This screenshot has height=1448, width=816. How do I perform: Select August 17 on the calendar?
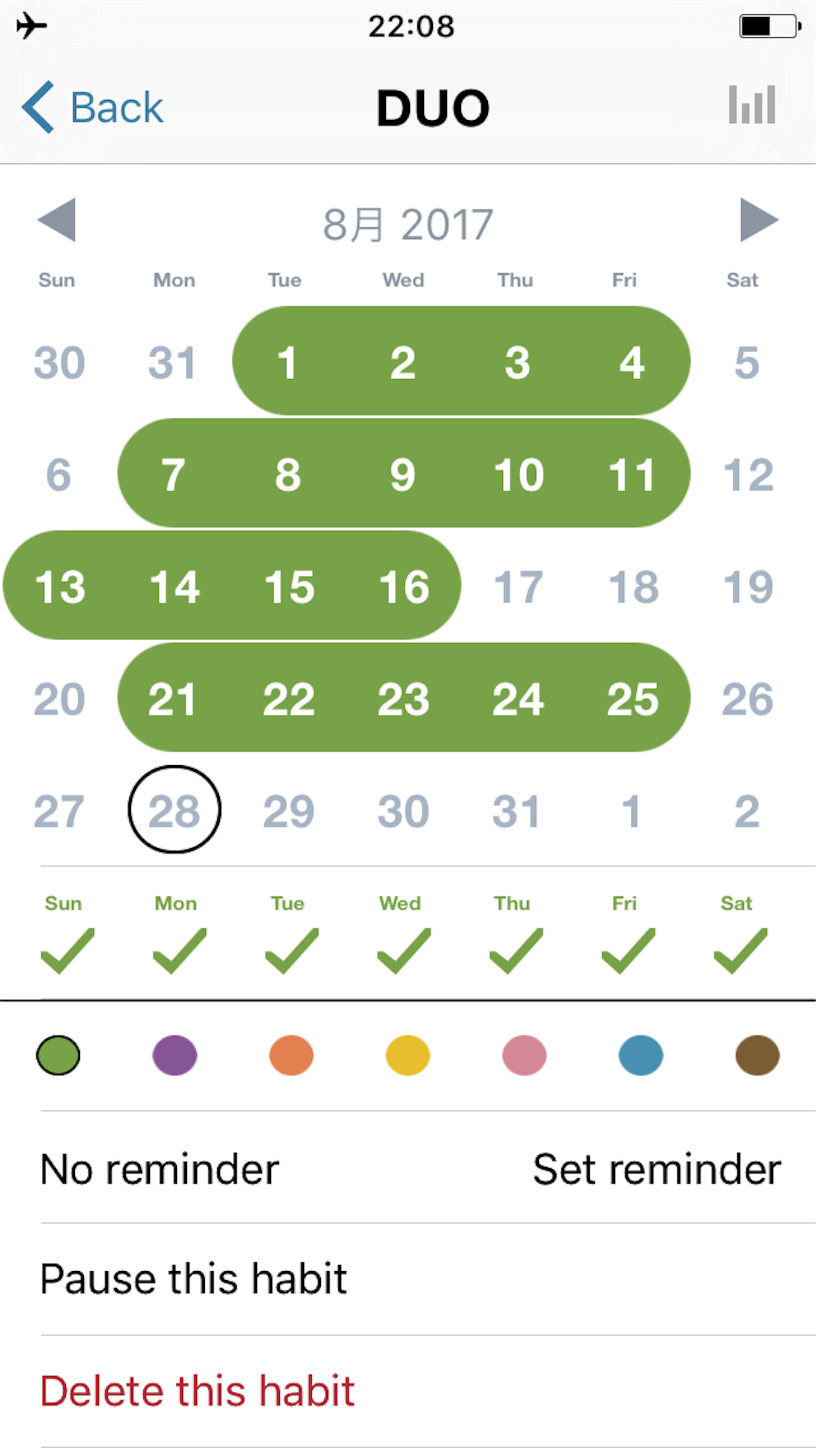[x=517, y=586]
